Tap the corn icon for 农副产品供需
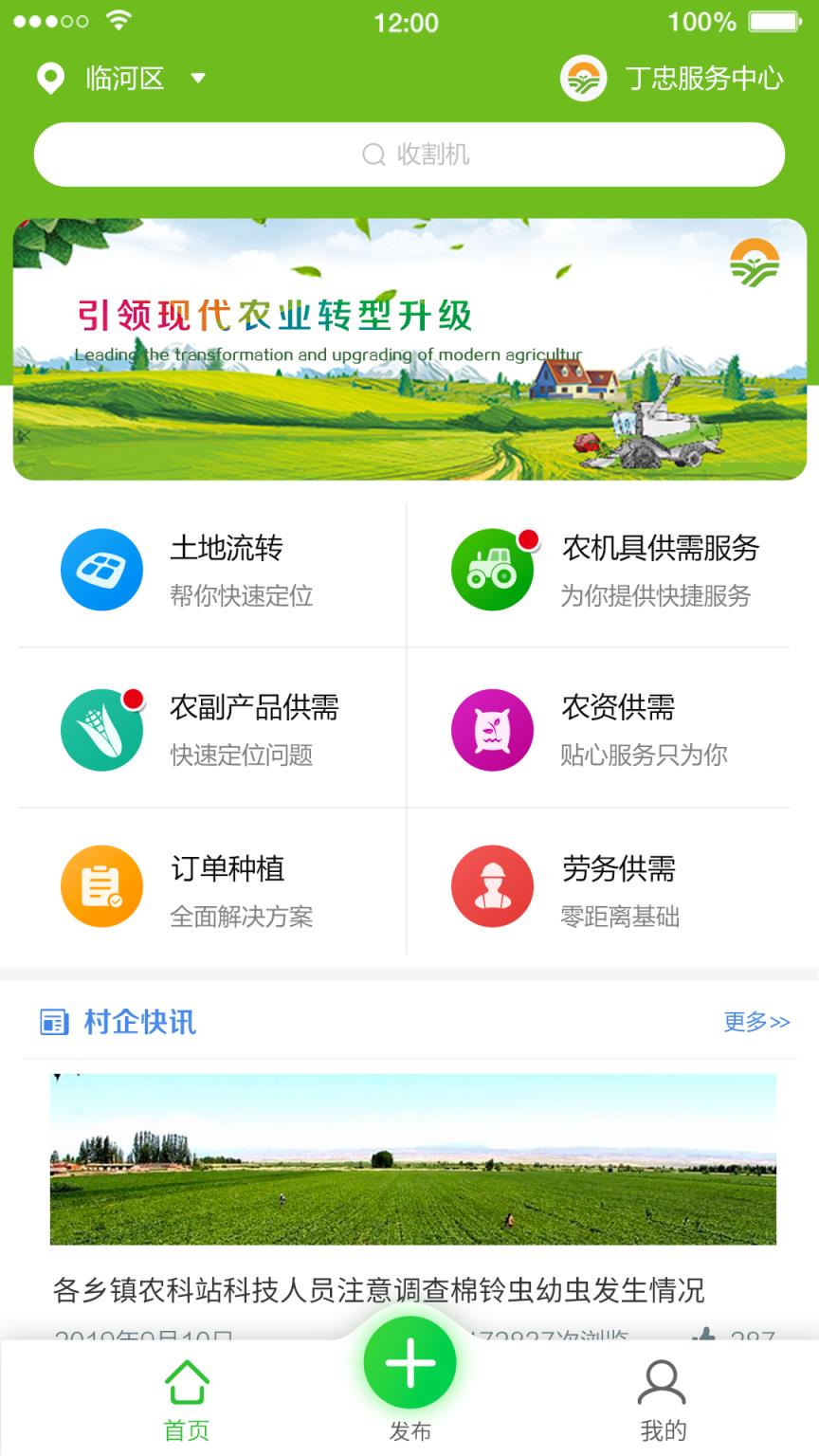 (101, 729)
